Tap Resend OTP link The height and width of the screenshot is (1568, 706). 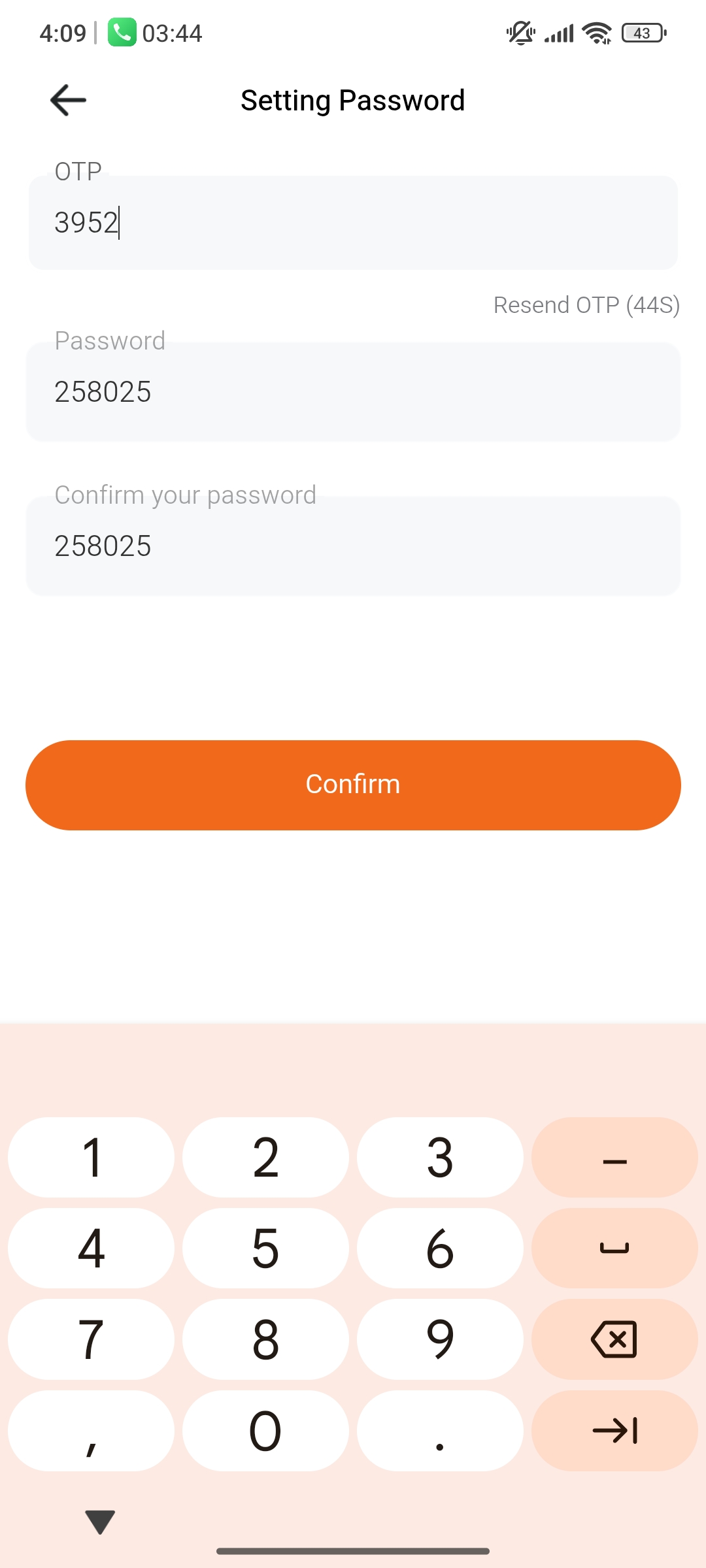(586, 305)
